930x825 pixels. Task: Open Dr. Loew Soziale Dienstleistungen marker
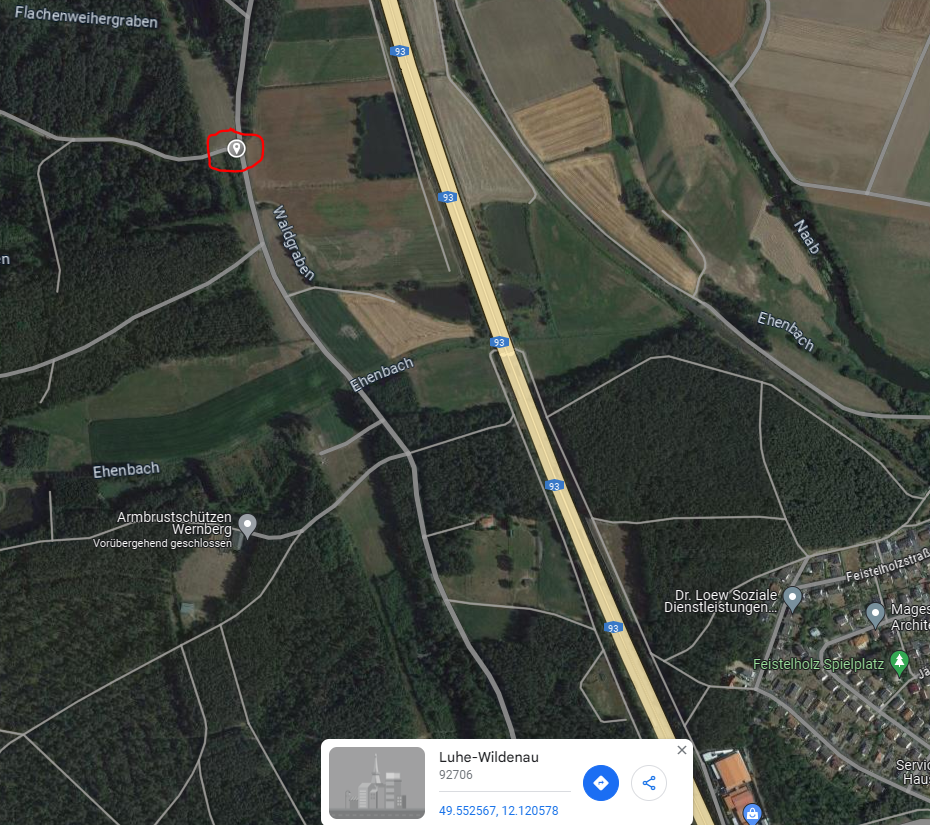(792, 598)
